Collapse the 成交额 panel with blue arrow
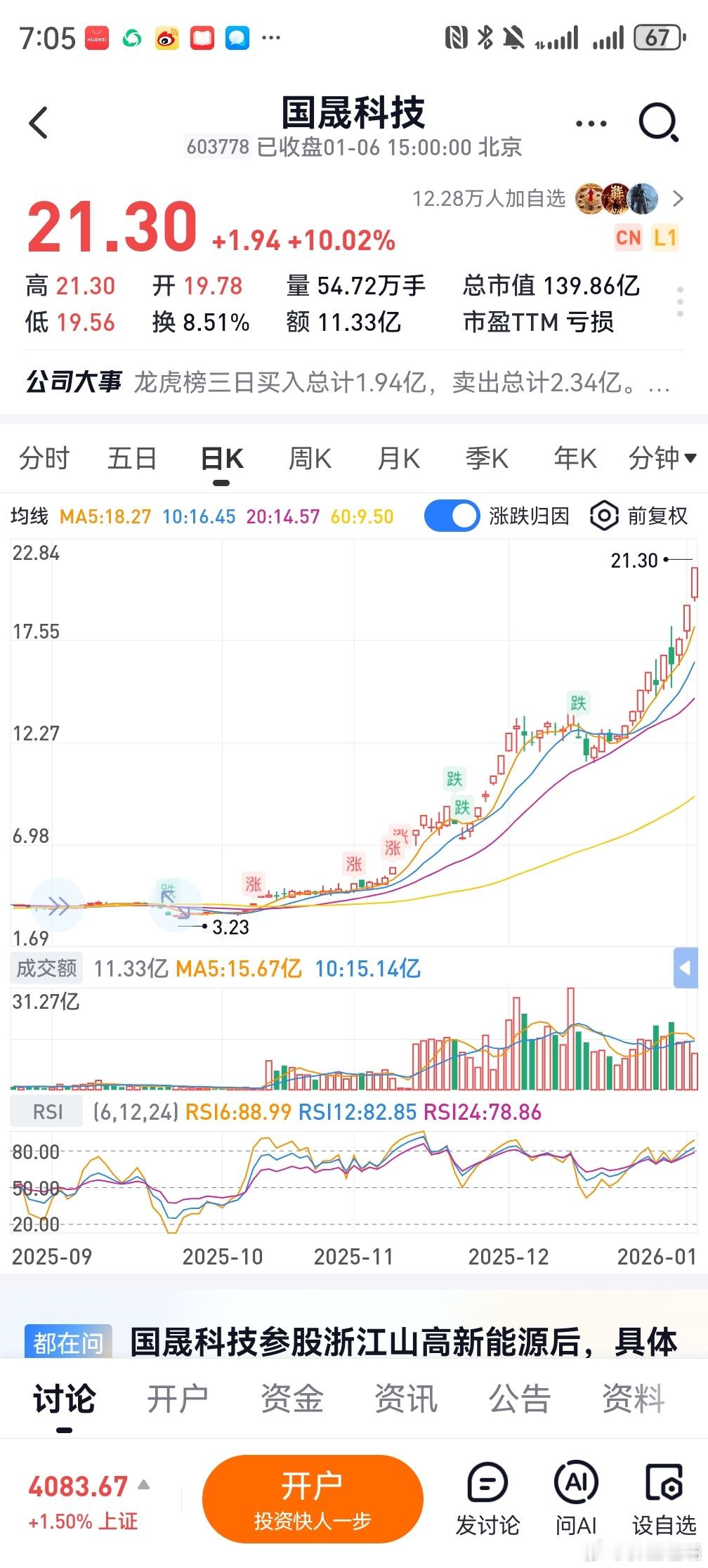The height and width of the screenshot is (1568, 708). [685, 967]
